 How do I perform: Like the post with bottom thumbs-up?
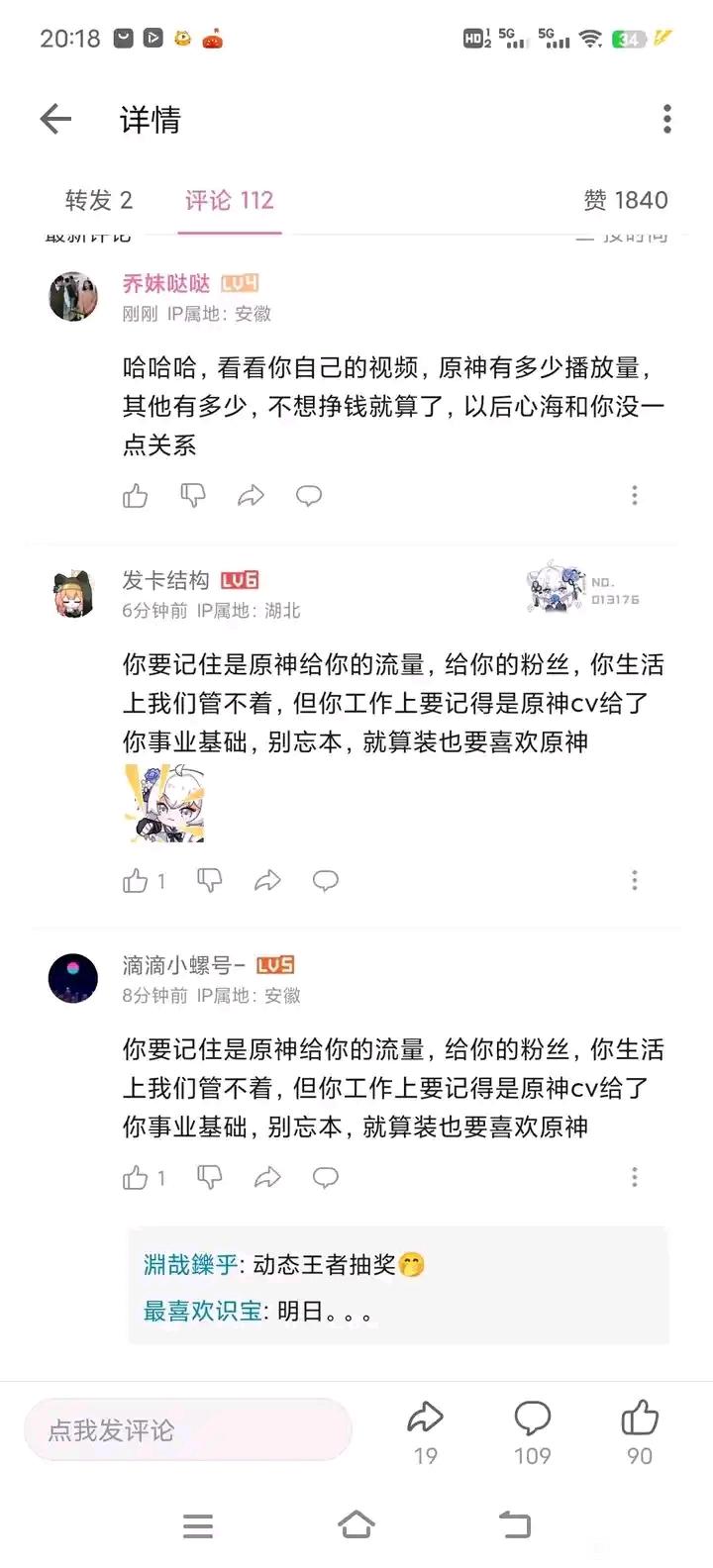point(640,1420)
